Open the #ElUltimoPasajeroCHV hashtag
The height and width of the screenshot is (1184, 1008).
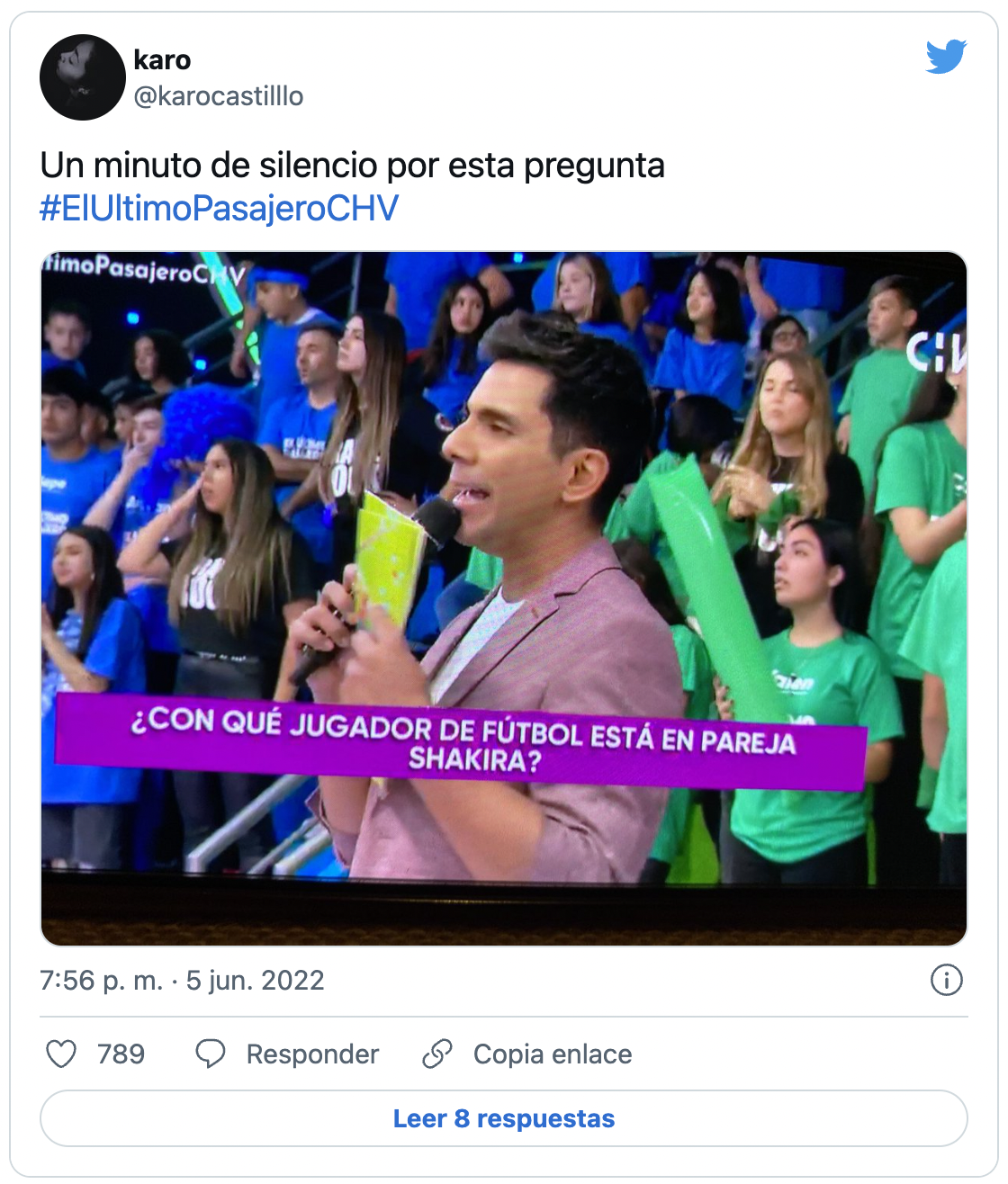[x=219, y=208]
